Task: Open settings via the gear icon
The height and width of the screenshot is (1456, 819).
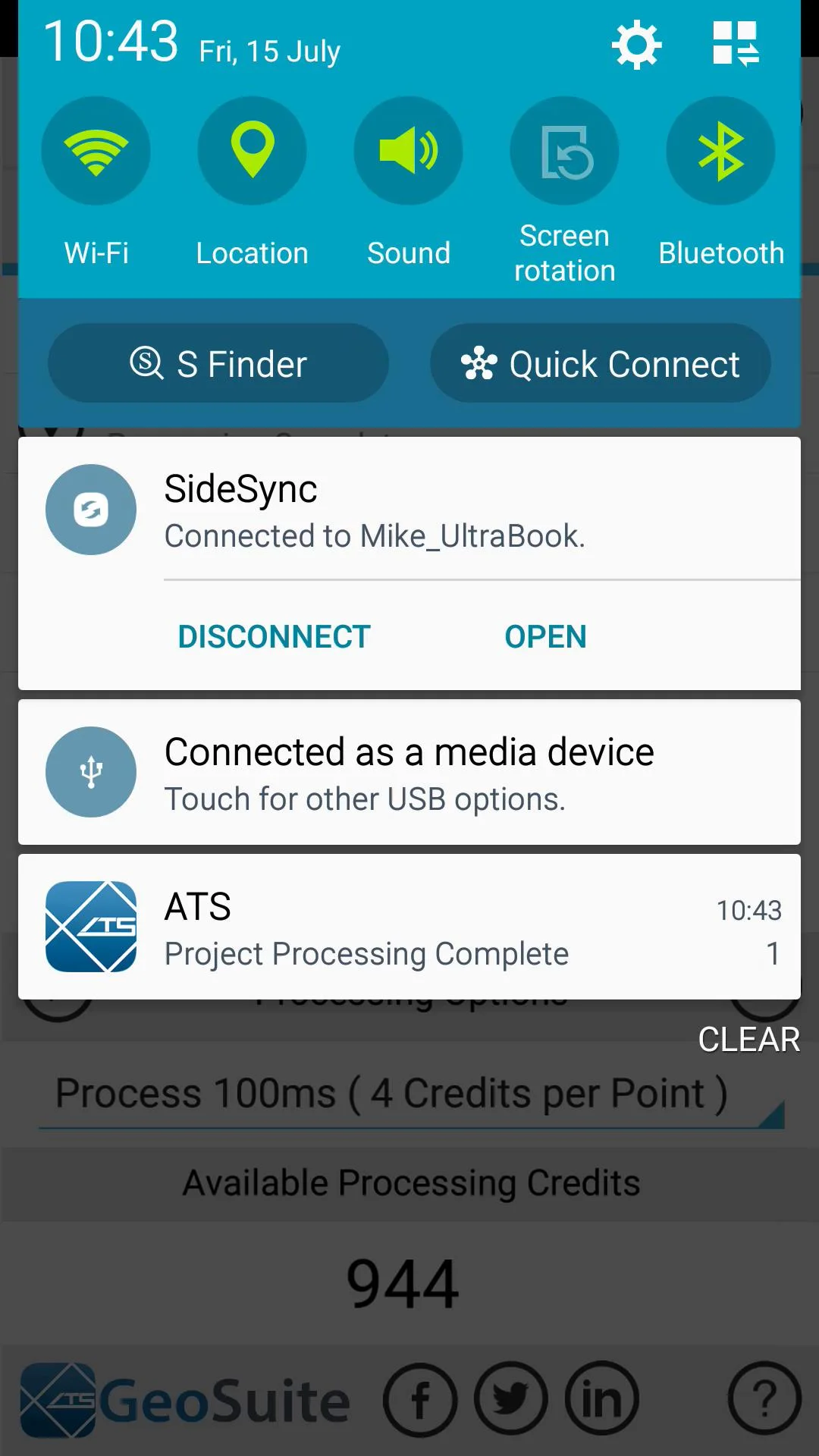Action: coord(636,45)
